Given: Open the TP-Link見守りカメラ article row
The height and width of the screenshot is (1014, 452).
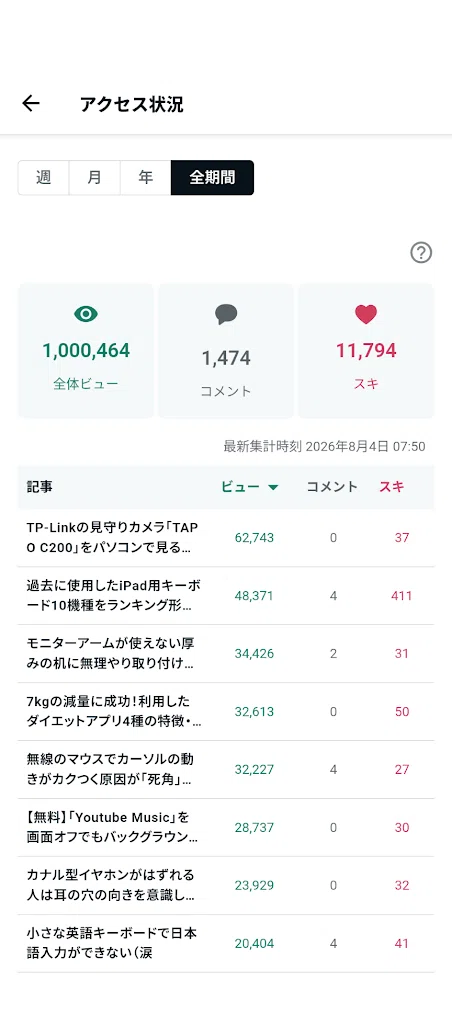Looking at the screenshot, I should tap(226, 538).
